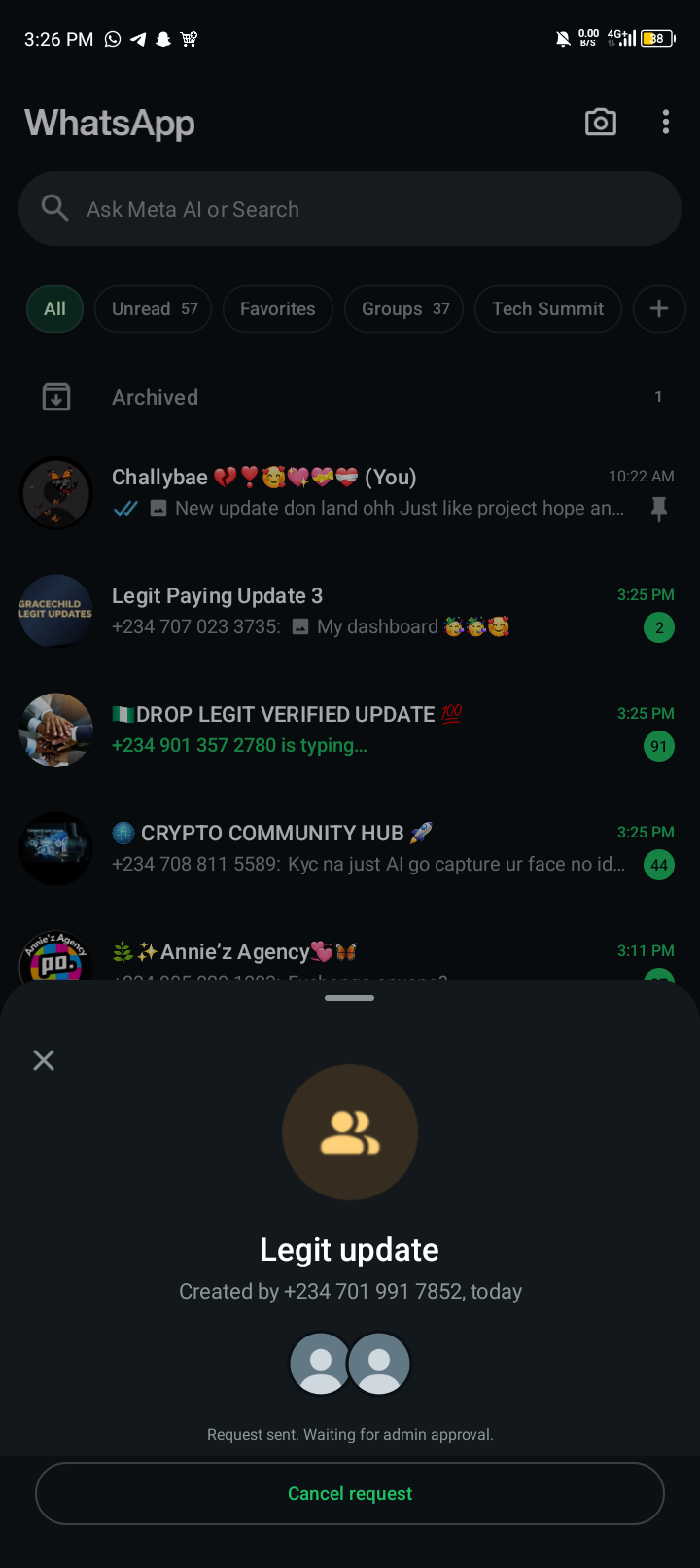Viewport: 700px width, 1568px height.
Task: Open the Archived chats row
Action: tap(350, 397)
